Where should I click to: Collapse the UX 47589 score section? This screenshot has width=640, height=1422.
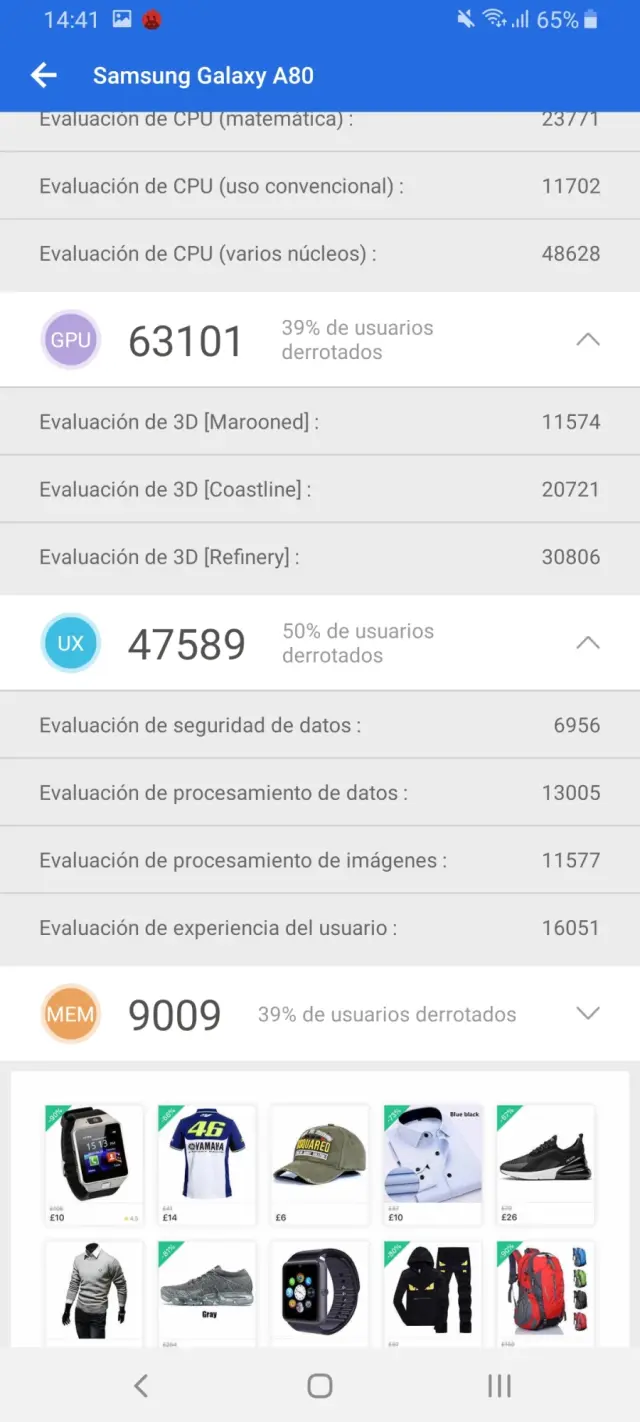click(588, 643)
